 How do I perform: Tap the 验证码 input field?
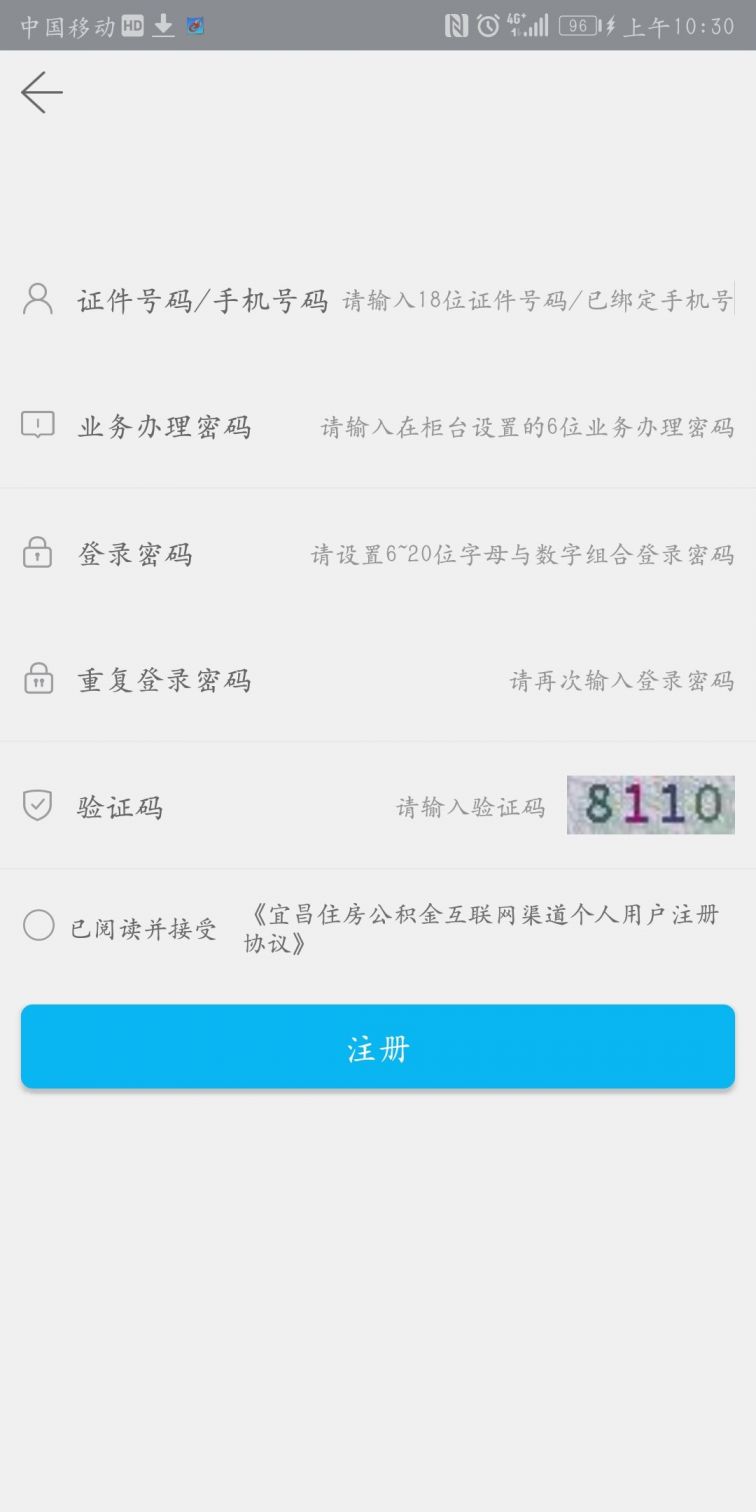click(470, 808)
